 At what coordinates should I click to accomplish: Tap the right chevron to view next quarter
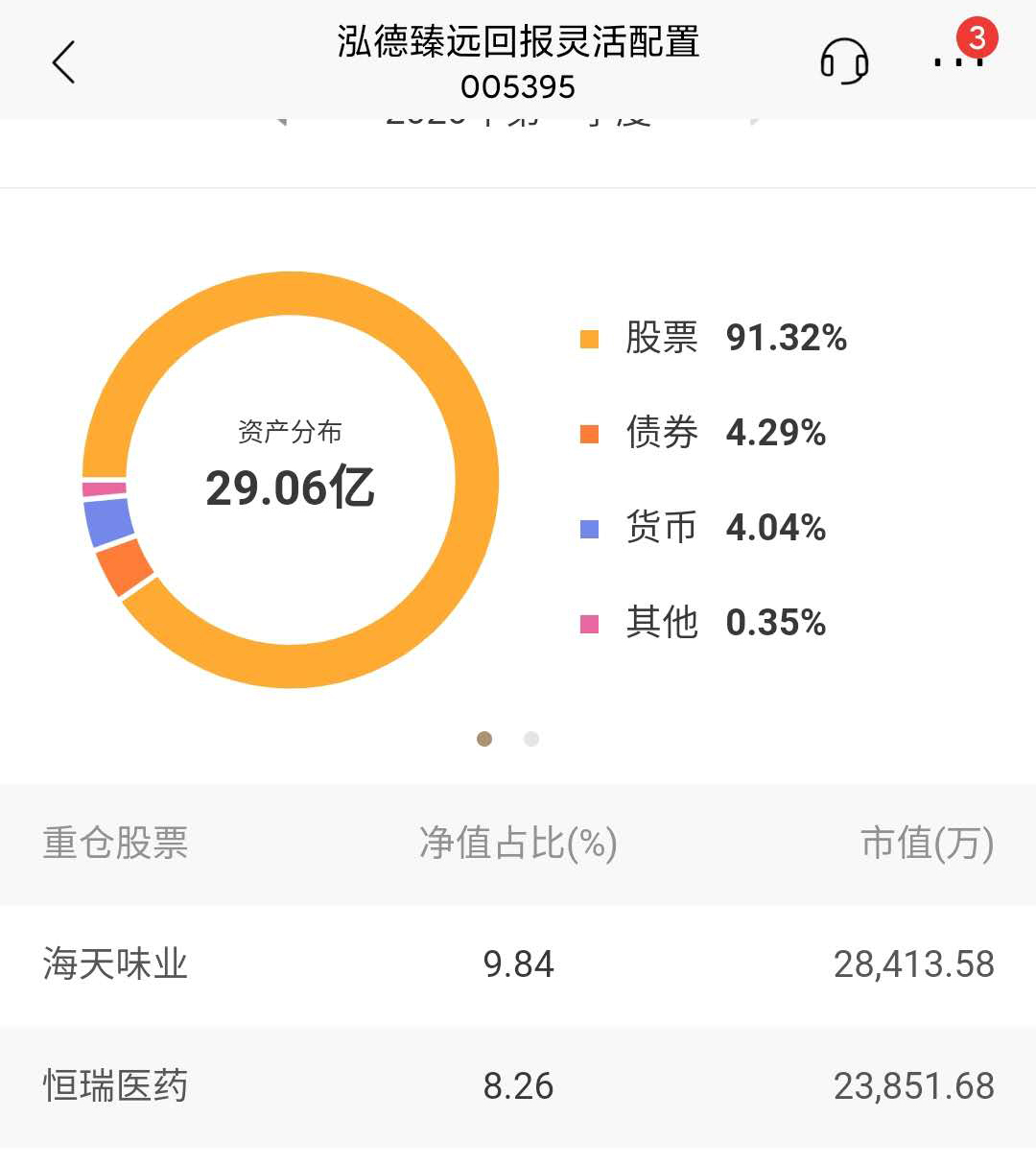753,117
